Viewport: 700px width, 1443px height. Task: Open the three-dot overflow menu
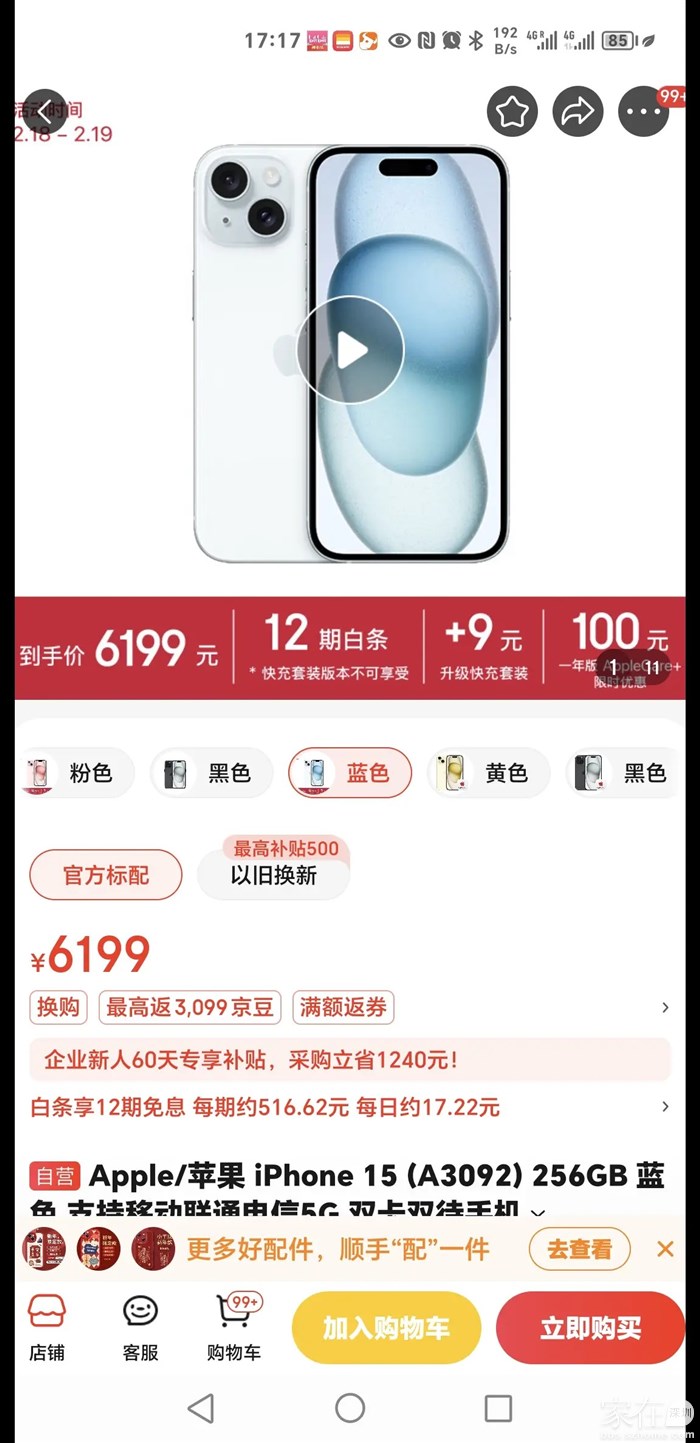(644, 112)
